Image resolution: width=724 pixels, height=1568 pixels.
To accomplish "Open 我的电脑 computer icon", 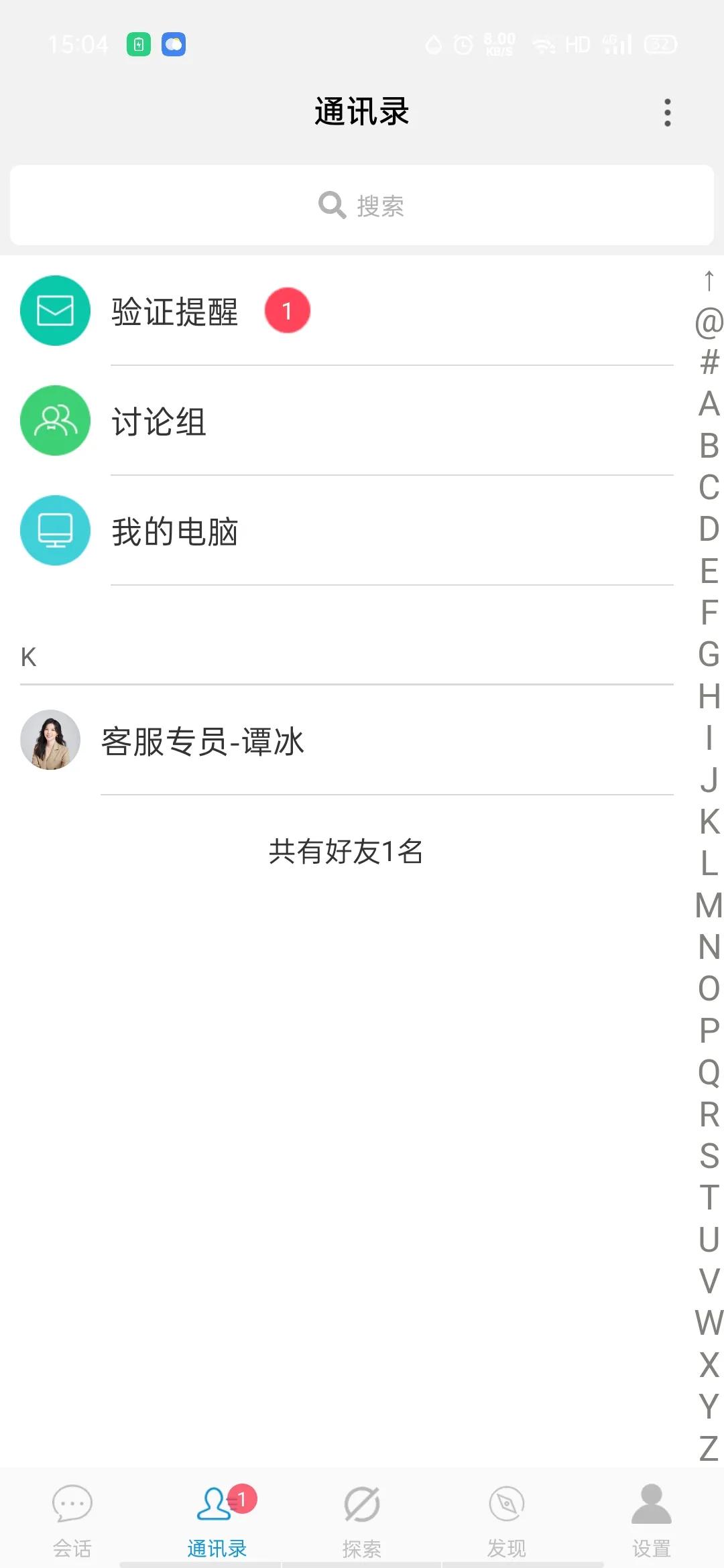I will tap(55, 531).
